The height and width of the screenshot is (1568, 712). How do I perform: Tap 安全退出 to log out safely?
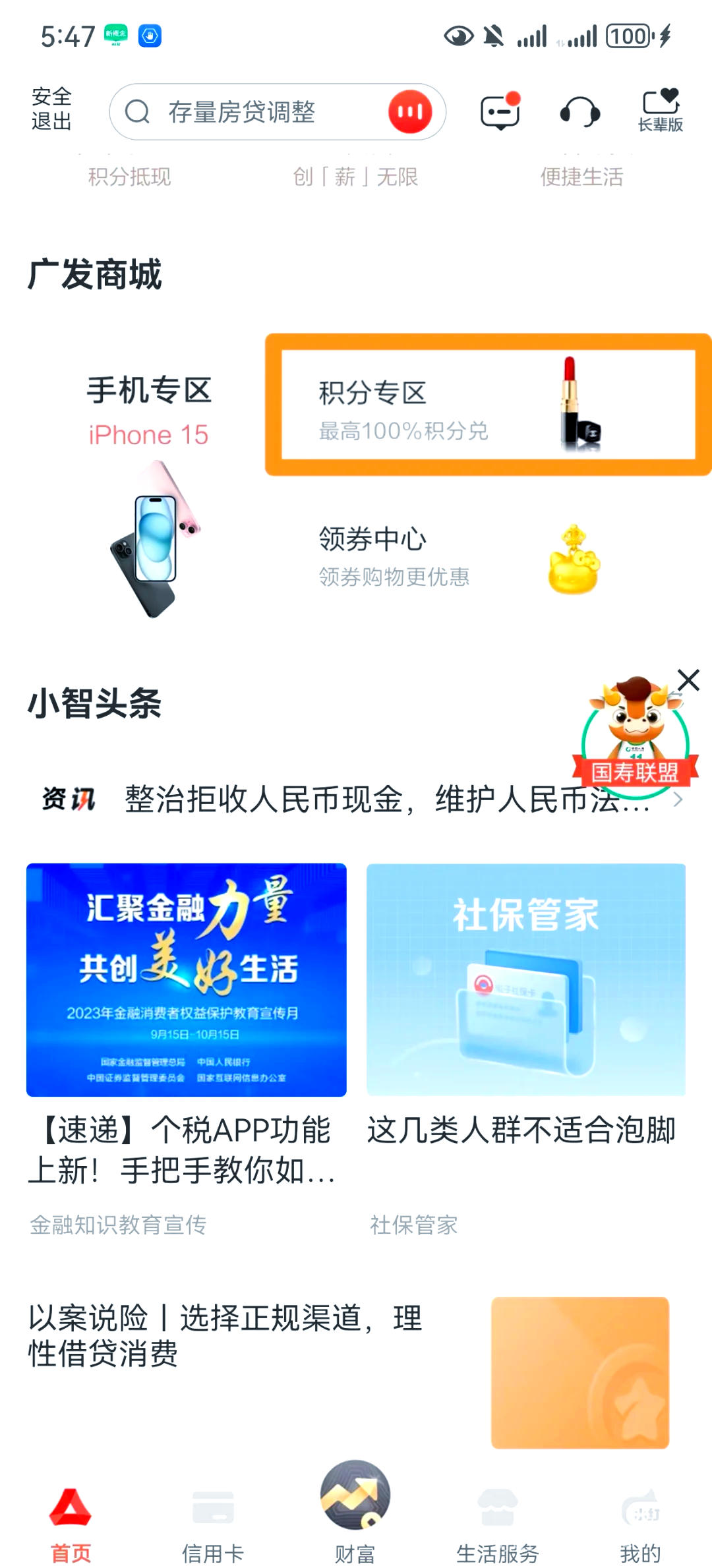tap(51, 109)
